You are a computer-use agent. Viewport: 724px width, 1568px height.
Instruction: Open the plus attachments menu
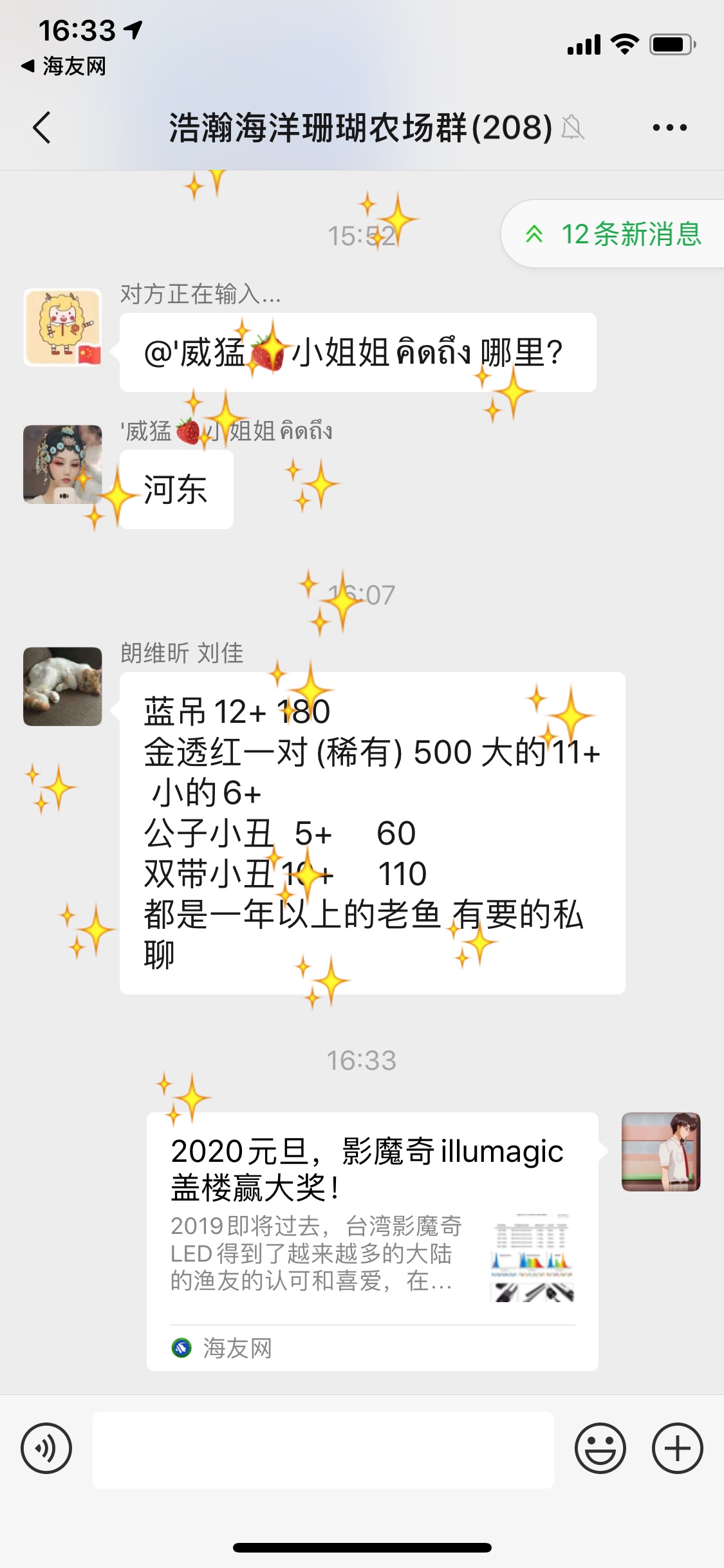tap(677, 1448)
